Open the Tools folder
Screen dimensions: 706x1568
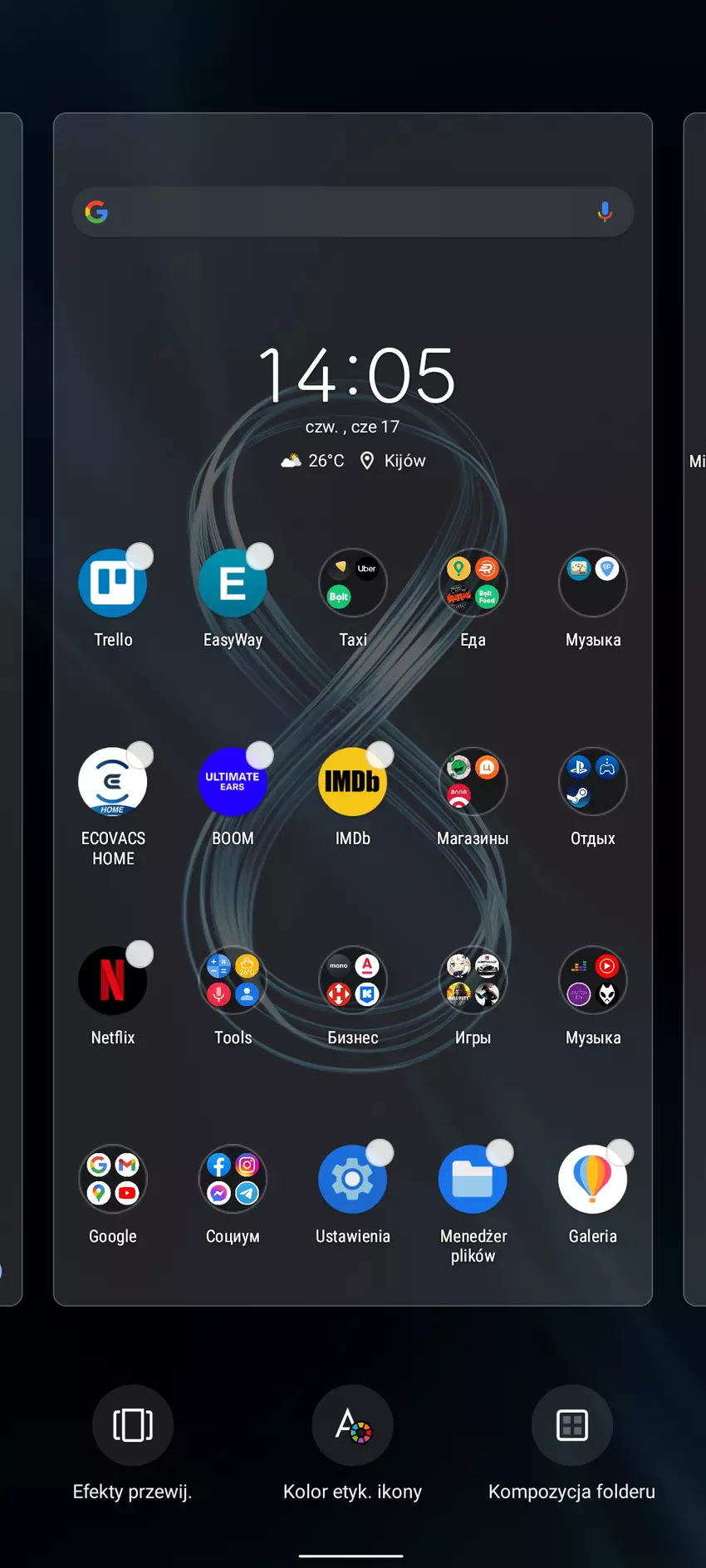pyautogui.click(x=233, y=980)
